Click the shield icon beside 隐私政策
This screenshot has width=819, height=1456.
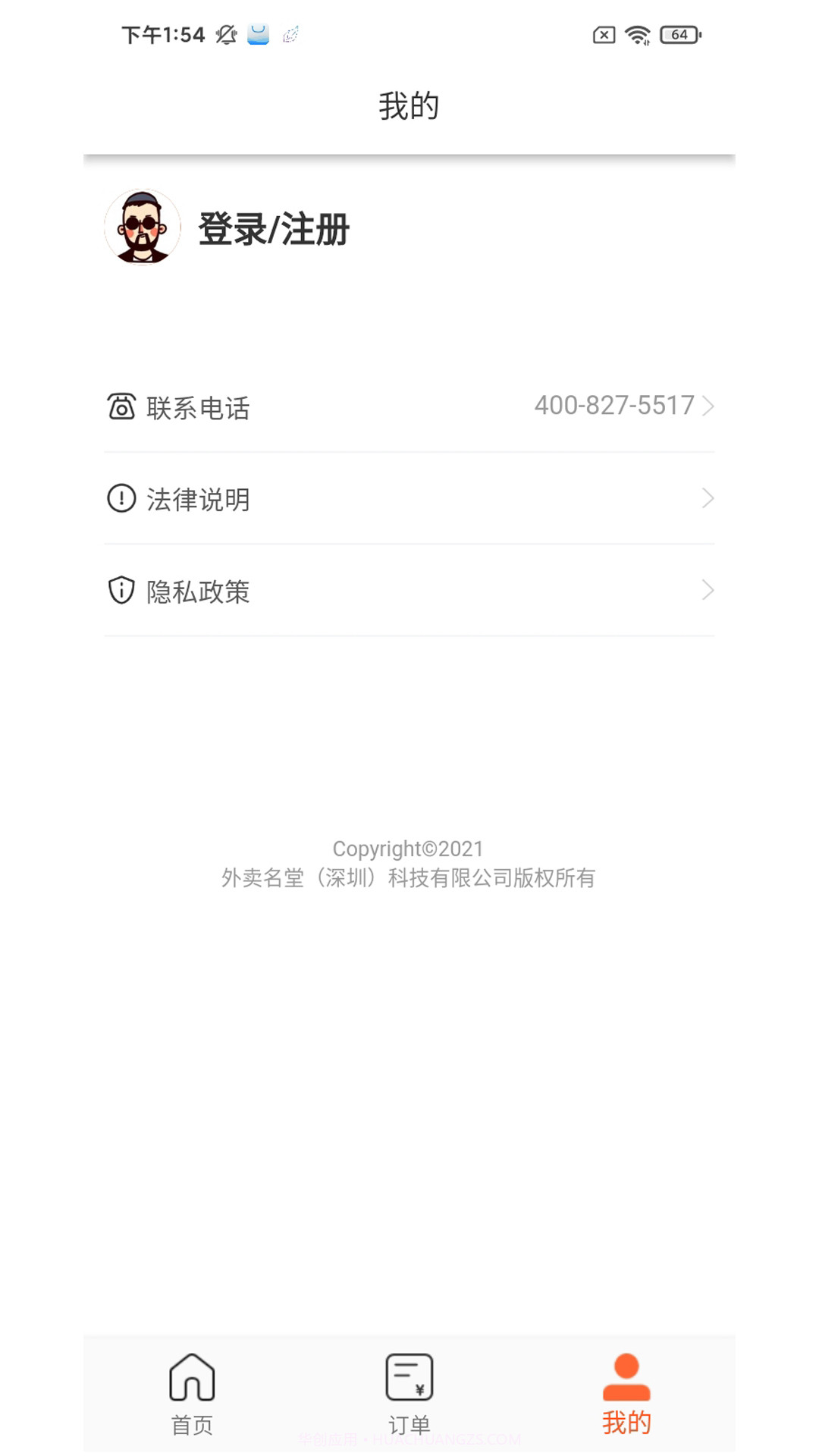121,591
